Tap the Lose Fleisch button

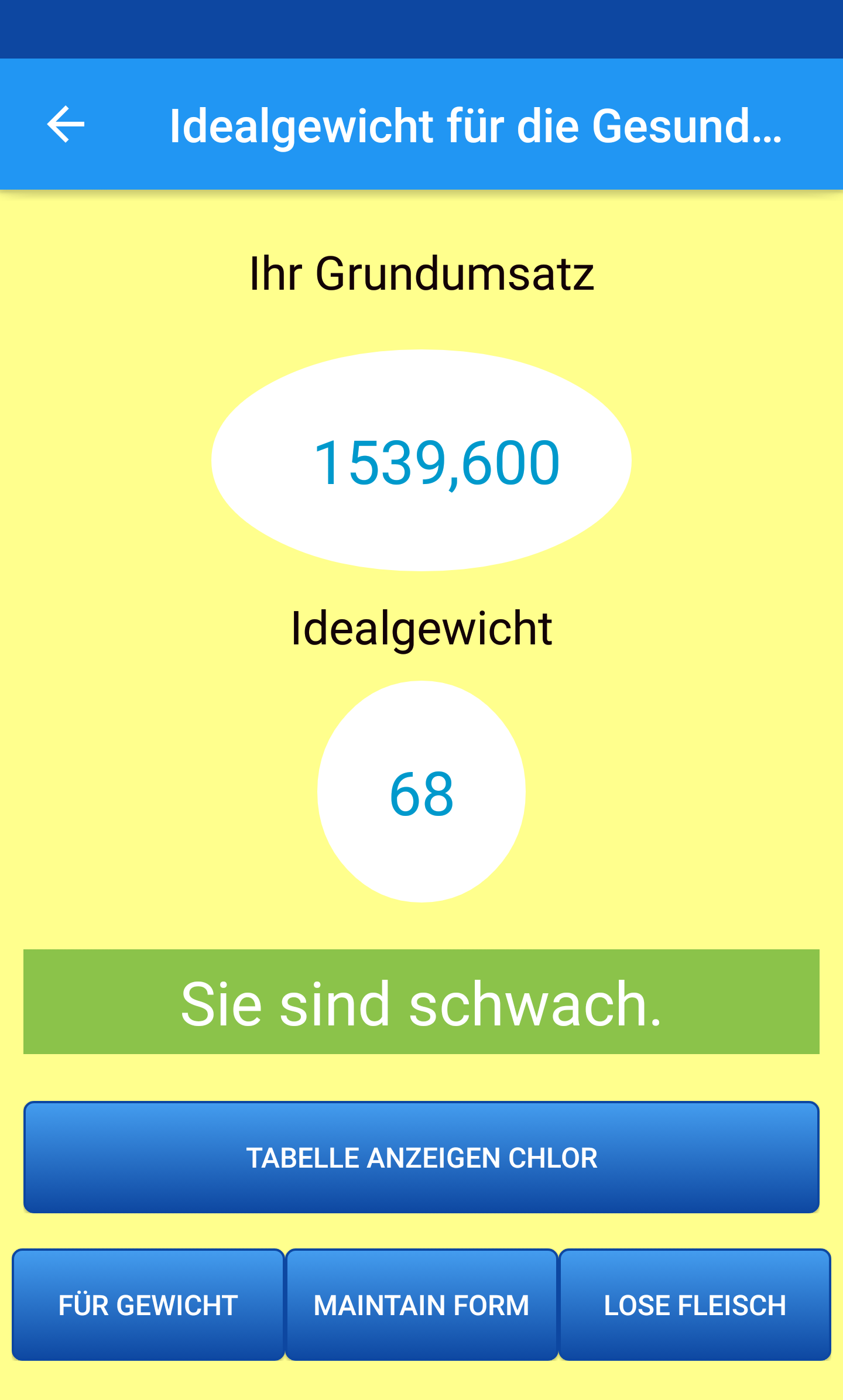coord(695,1305)
